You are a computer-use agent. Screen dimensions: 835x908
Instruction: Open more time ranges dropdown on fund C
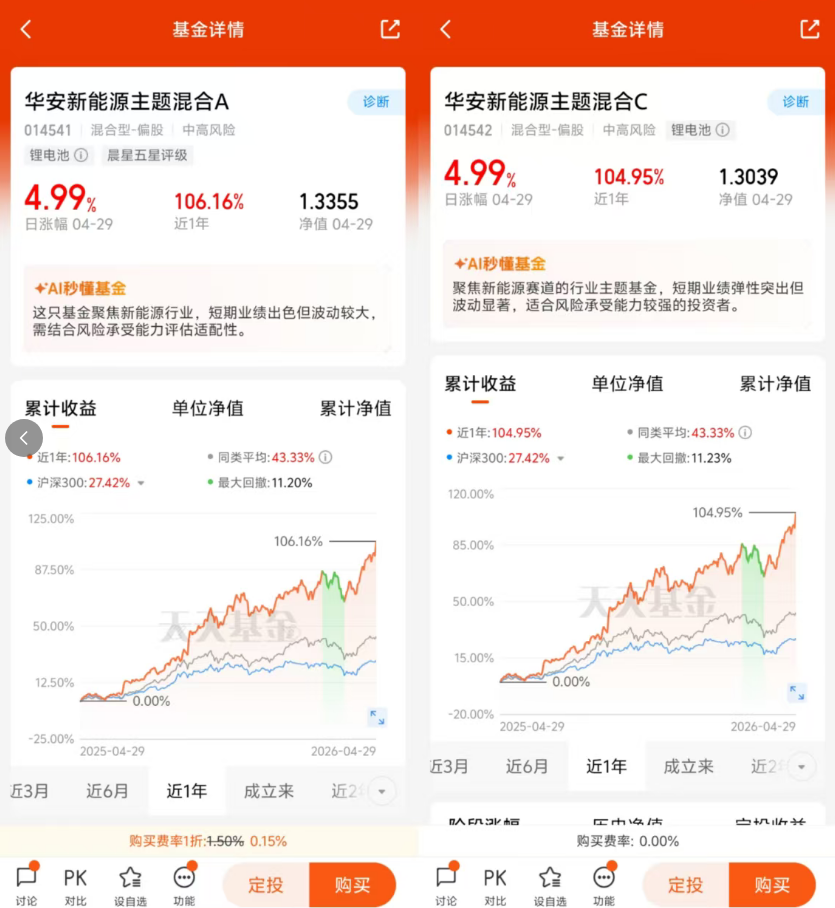tap(801, 767)
